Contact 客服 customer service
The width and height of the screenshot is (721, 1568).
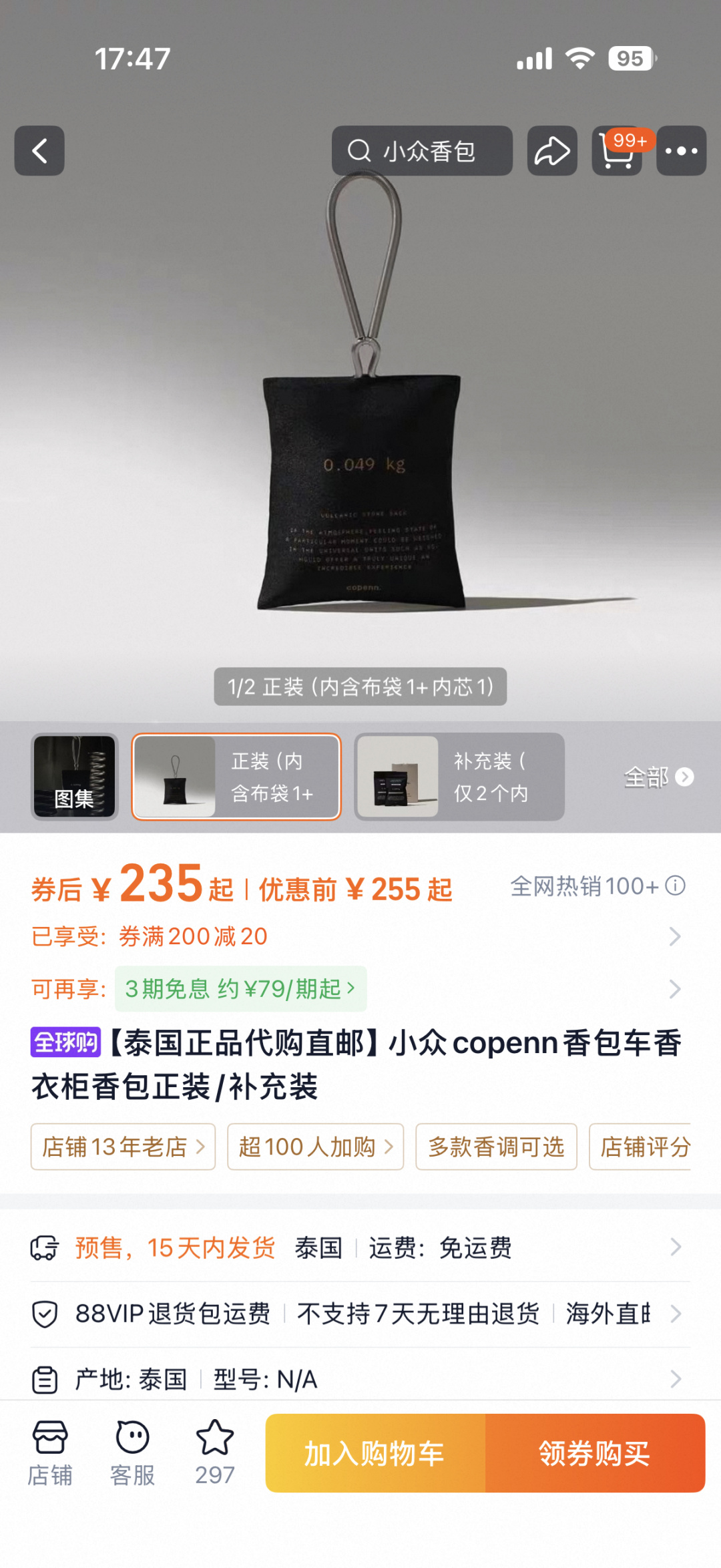coord(132,1453)
